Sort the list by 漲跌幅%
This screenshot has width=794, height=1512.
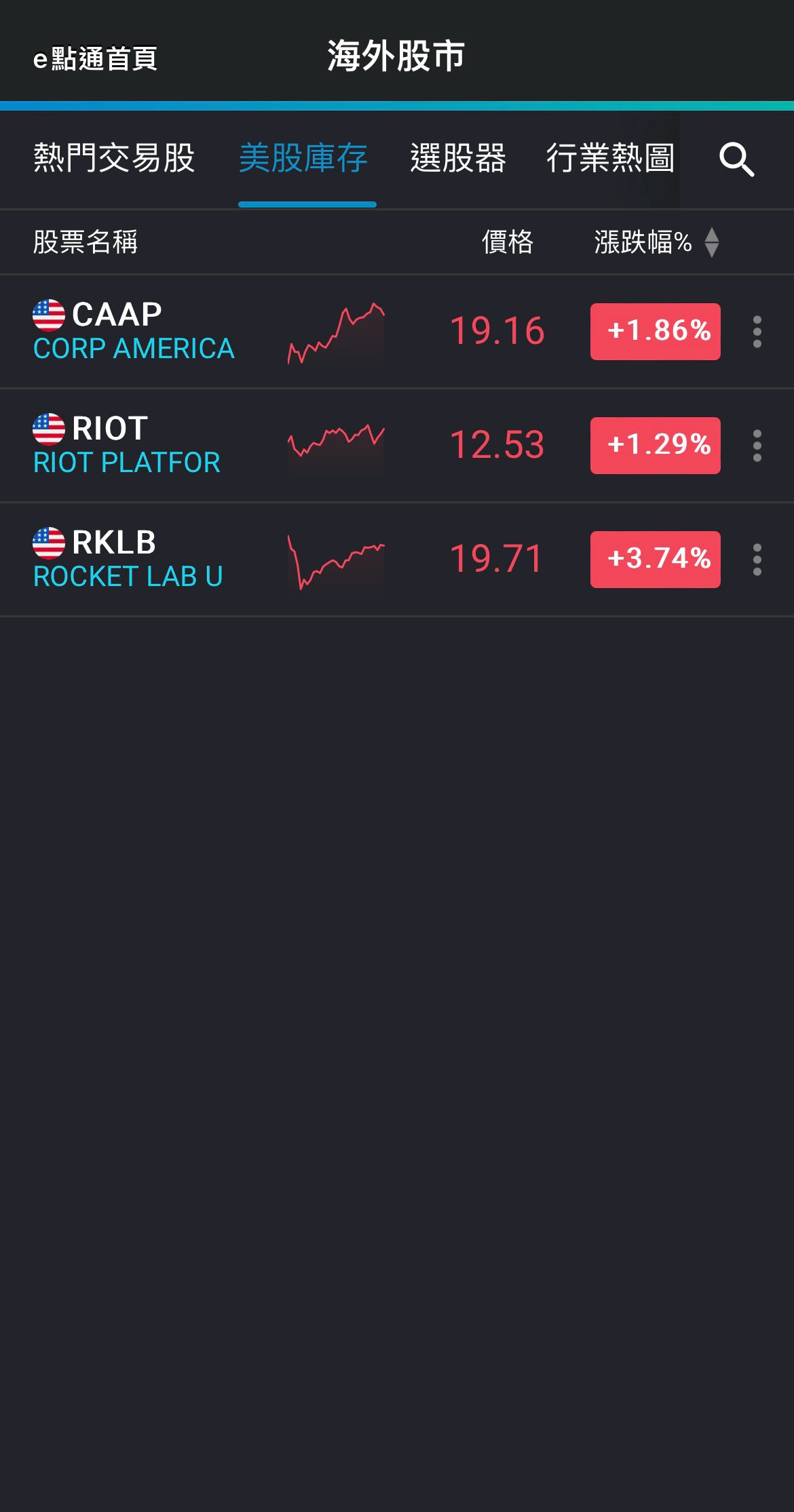click(x=656, y=242)
